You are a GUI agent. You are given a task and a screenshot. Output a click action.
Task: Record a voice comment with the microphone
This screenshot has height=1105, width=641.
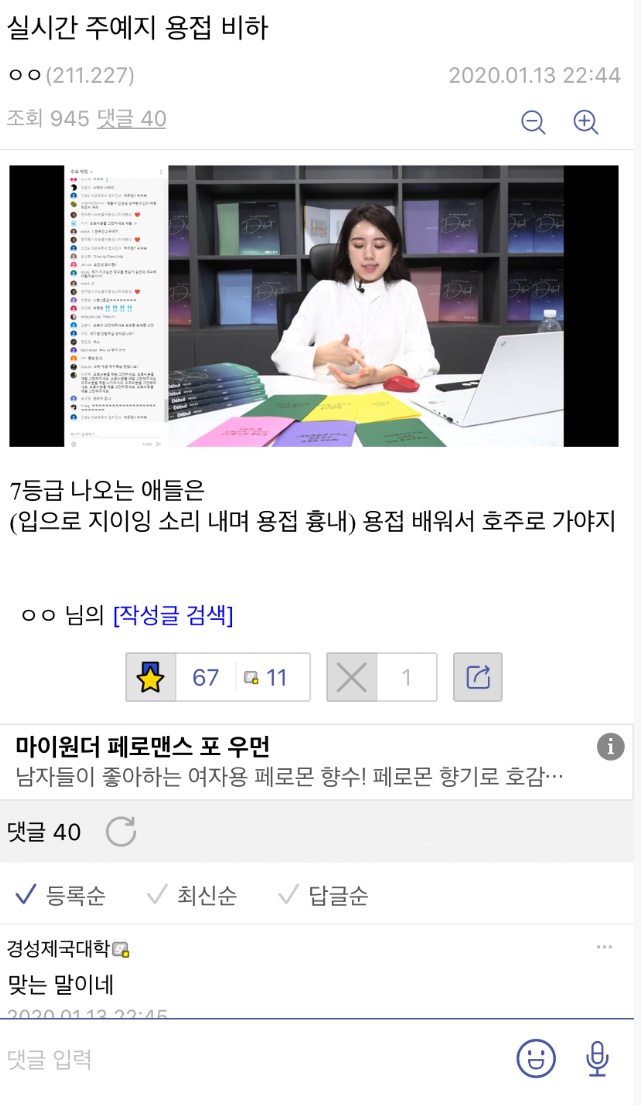tap(597, 1058)
